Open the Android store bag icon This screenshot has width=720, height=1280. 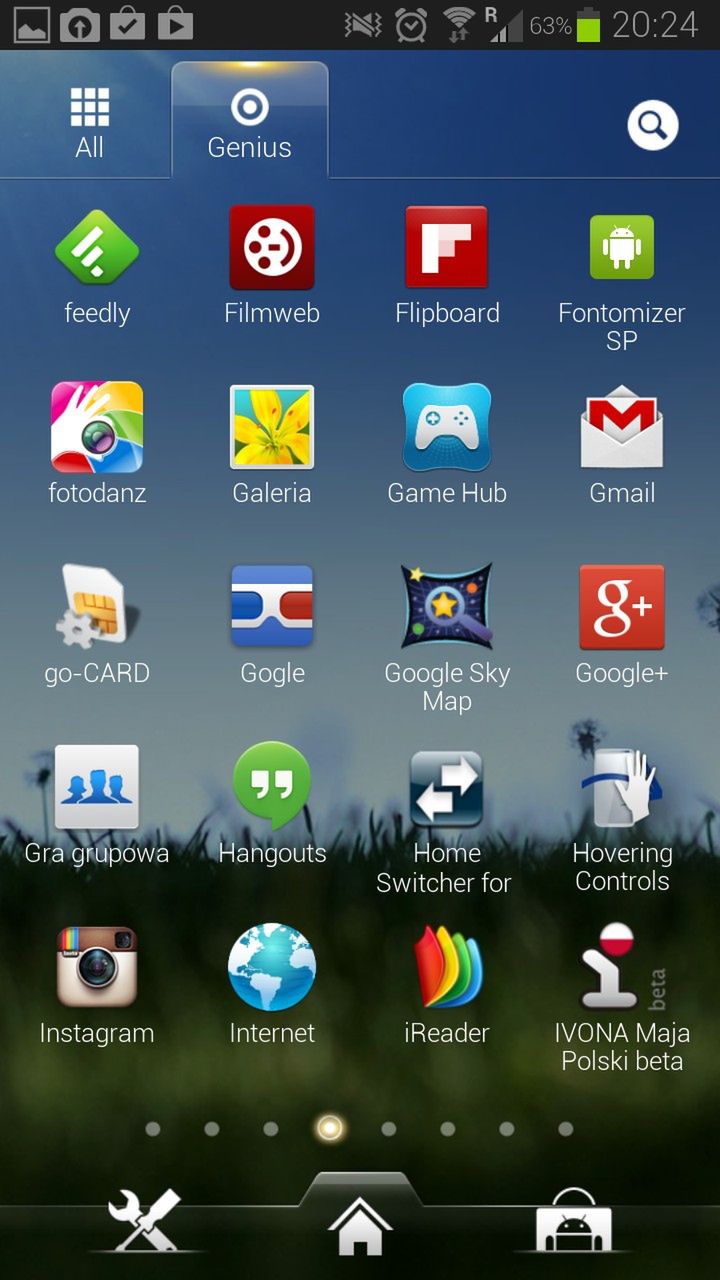573,1220
